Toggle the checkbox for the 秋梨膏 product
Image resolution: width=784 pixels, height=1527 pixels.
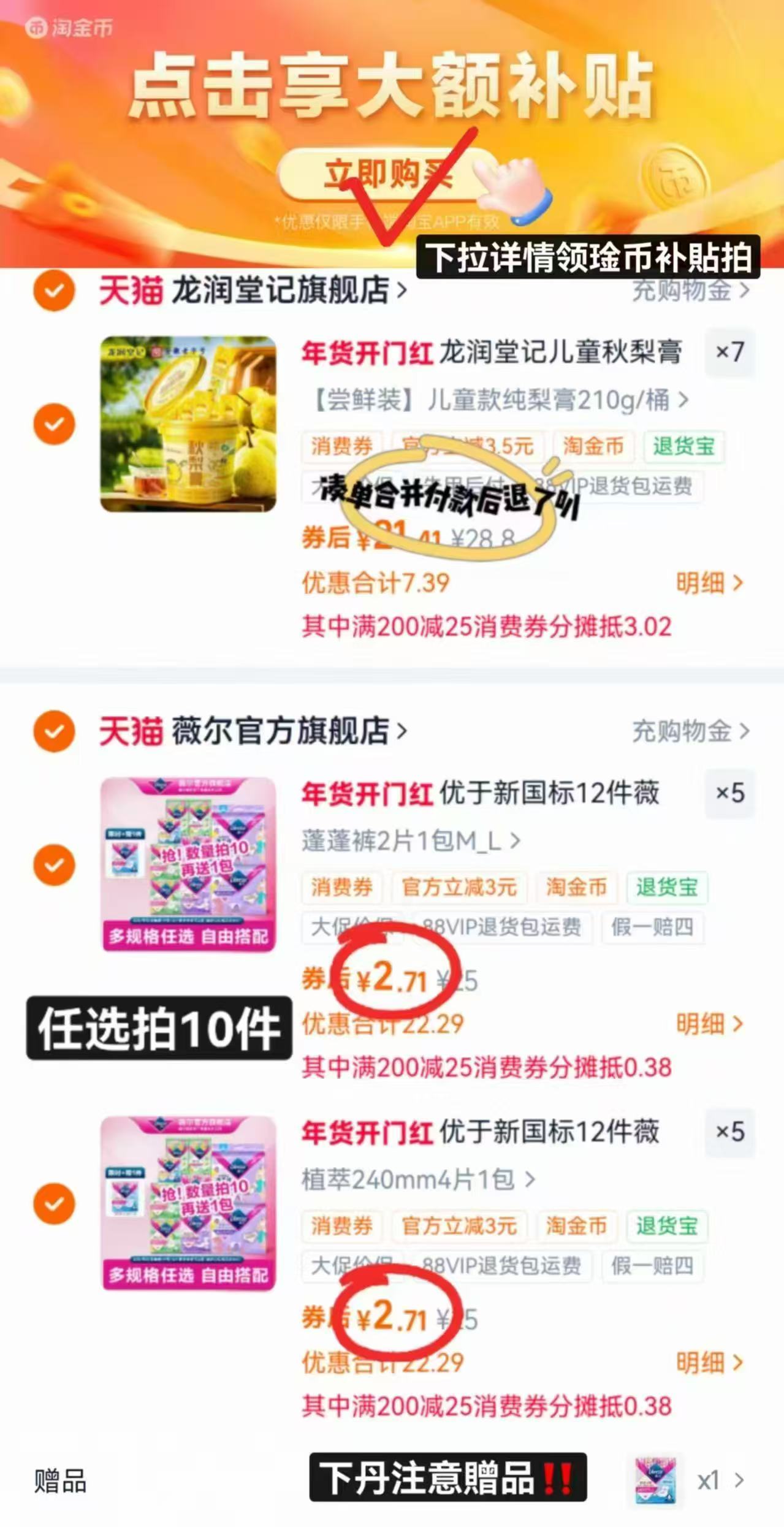pos(54,424)
